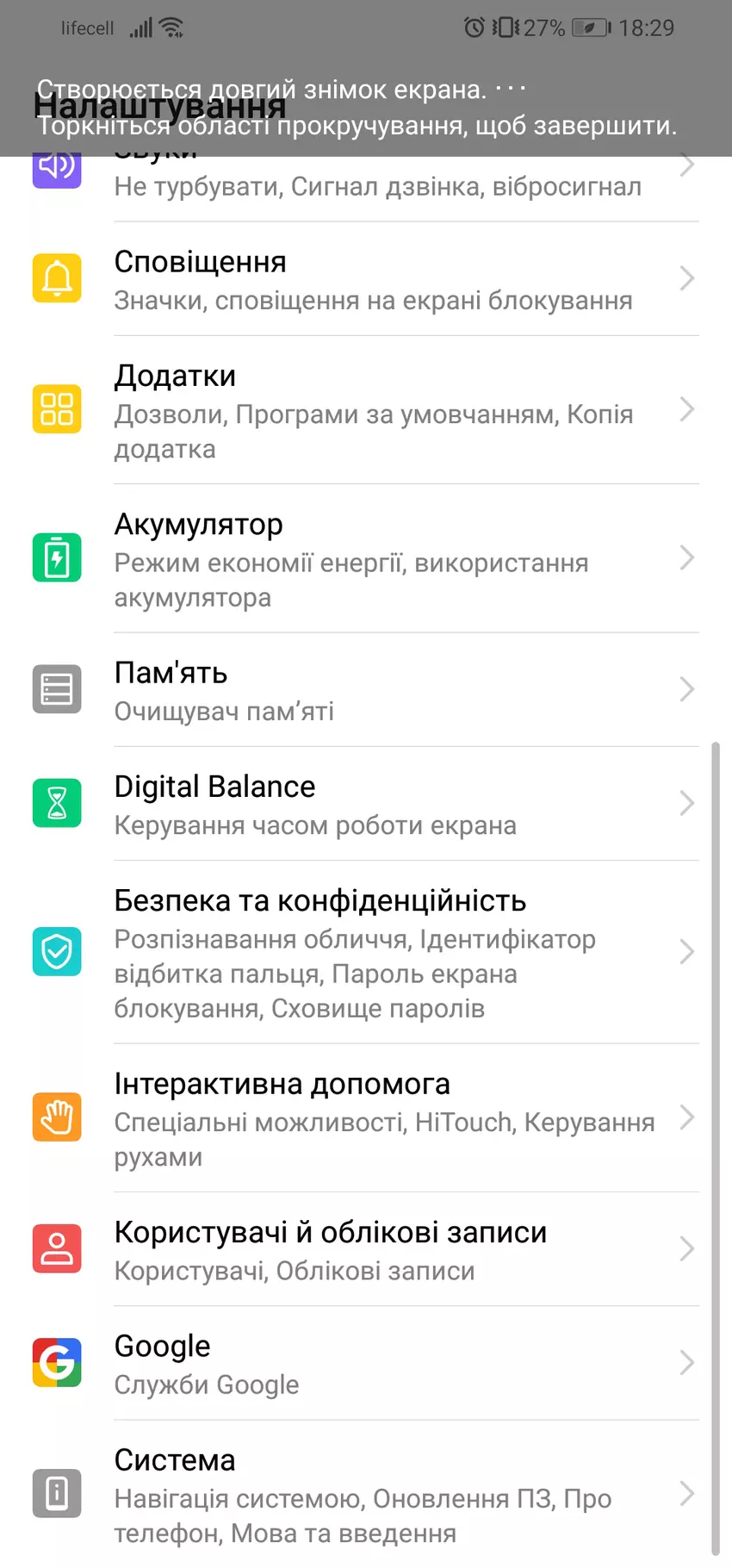Open Система system settings
This screenshot has width=732, height=1568.
[x=366, y=1494]
